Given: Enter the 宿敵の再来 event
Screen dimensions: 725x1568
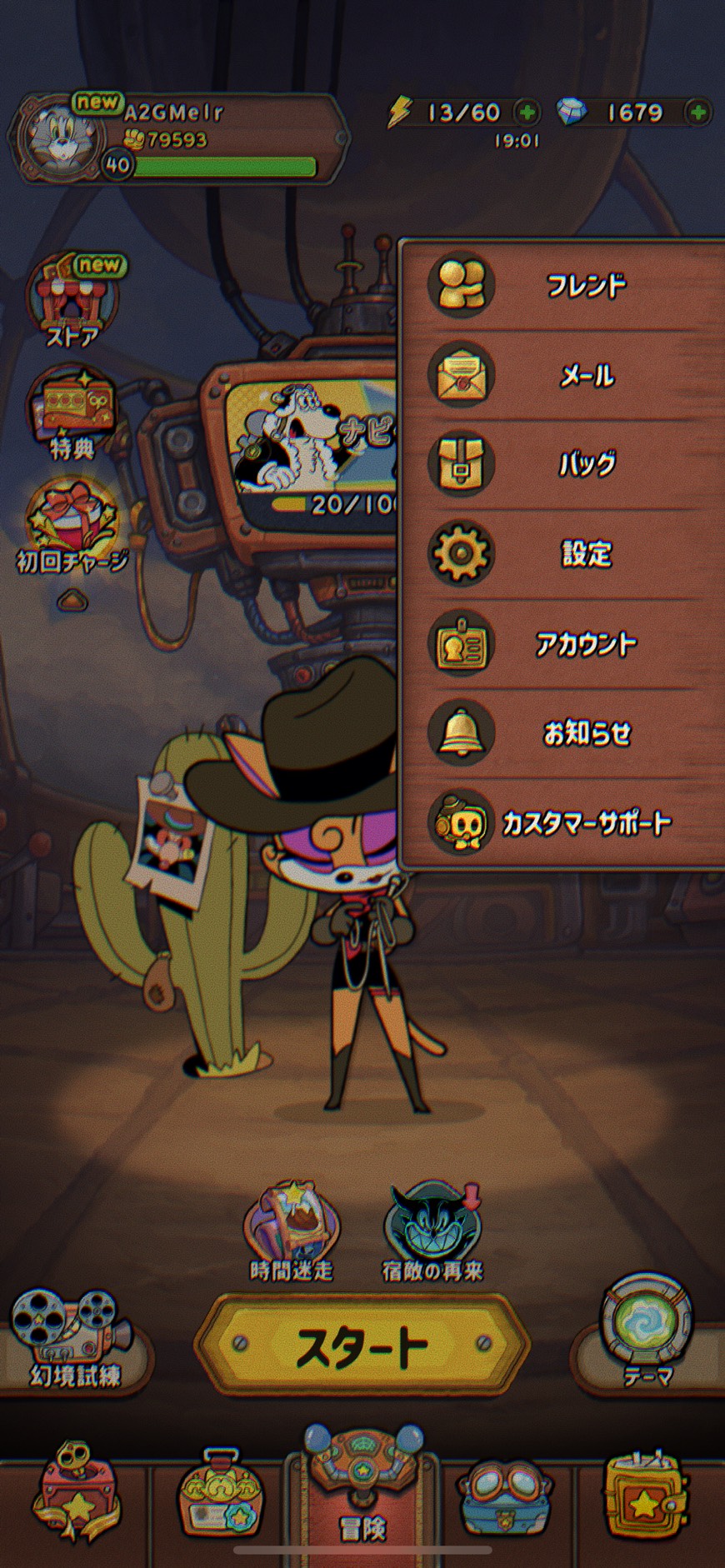Looking at the screenshot, I should coord(432,1231).
